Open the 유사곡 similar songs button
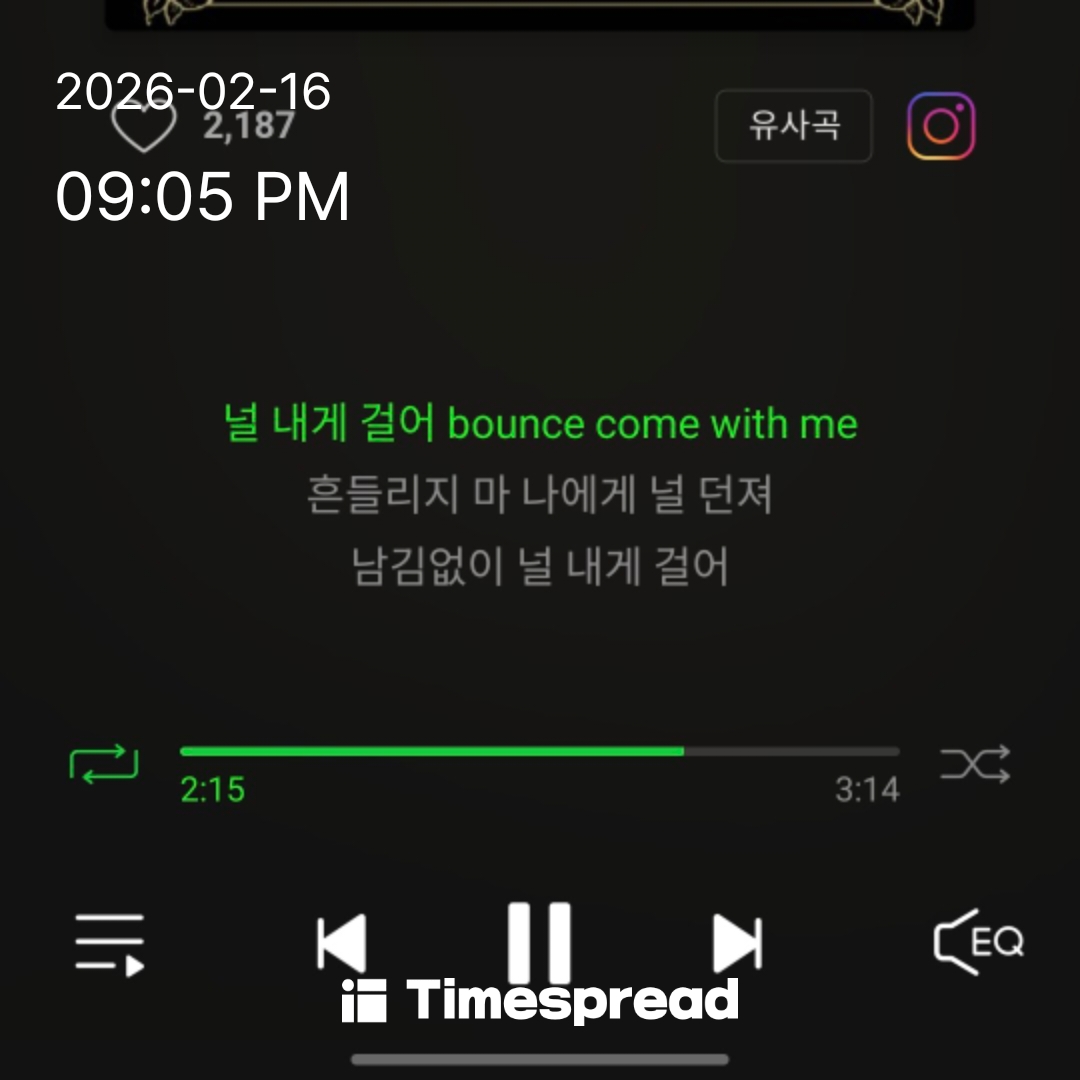 (794, 126)
